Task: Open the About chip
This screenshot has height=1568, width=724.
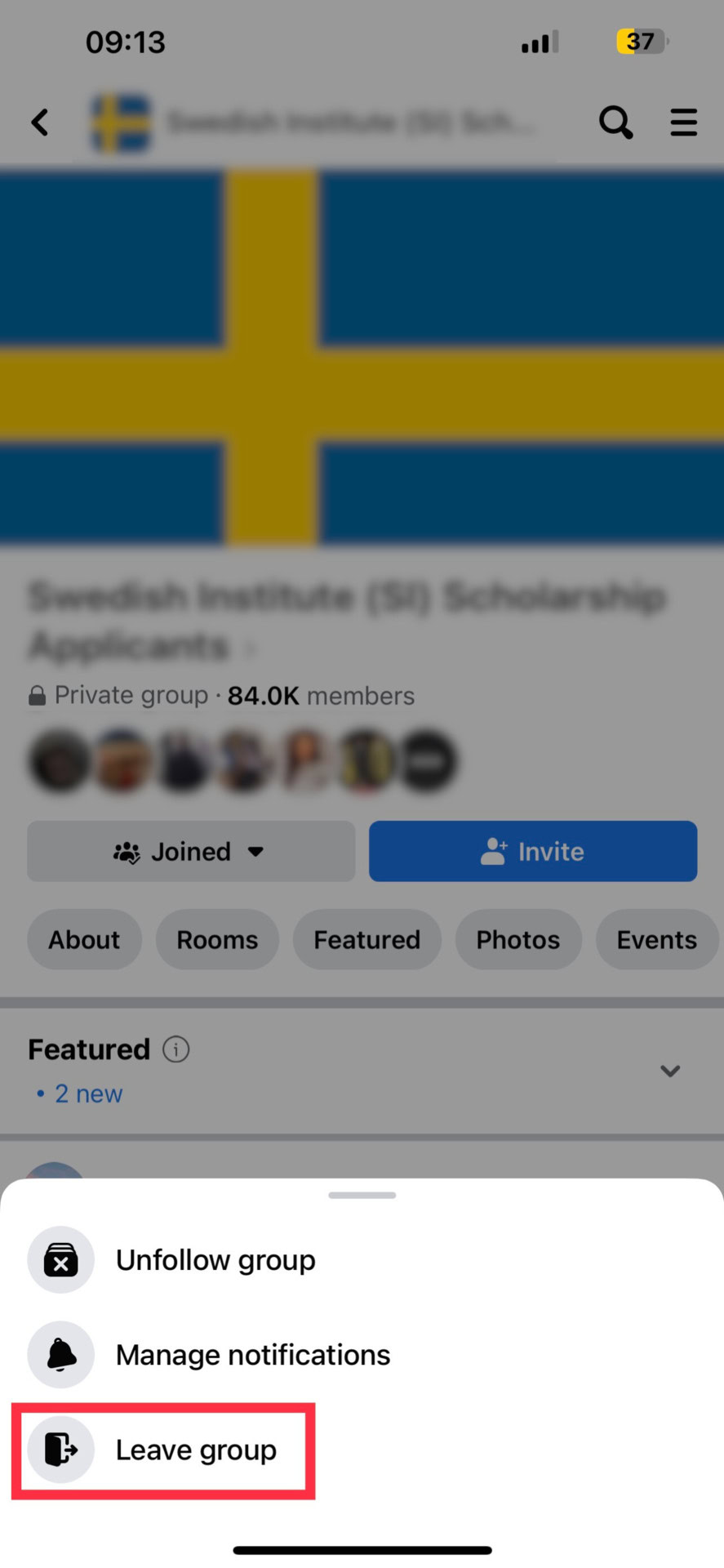Action: (84, 939)
